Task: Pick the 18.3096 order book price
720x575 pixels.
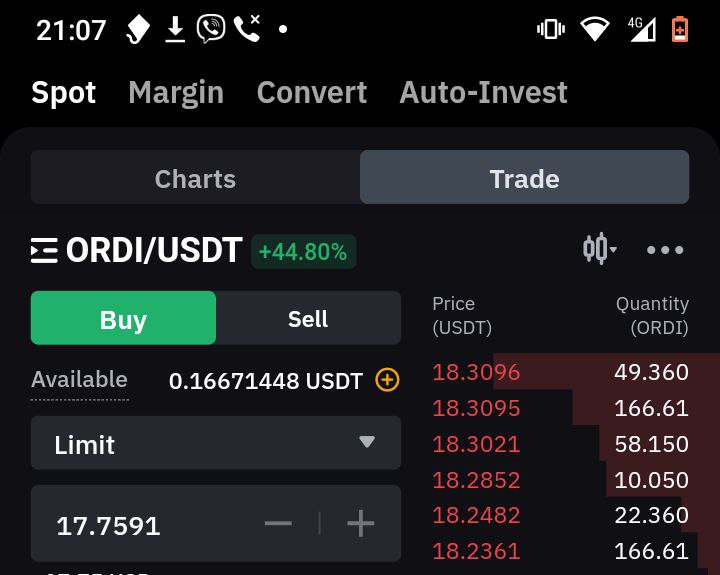Action: [x=476, y=372]
